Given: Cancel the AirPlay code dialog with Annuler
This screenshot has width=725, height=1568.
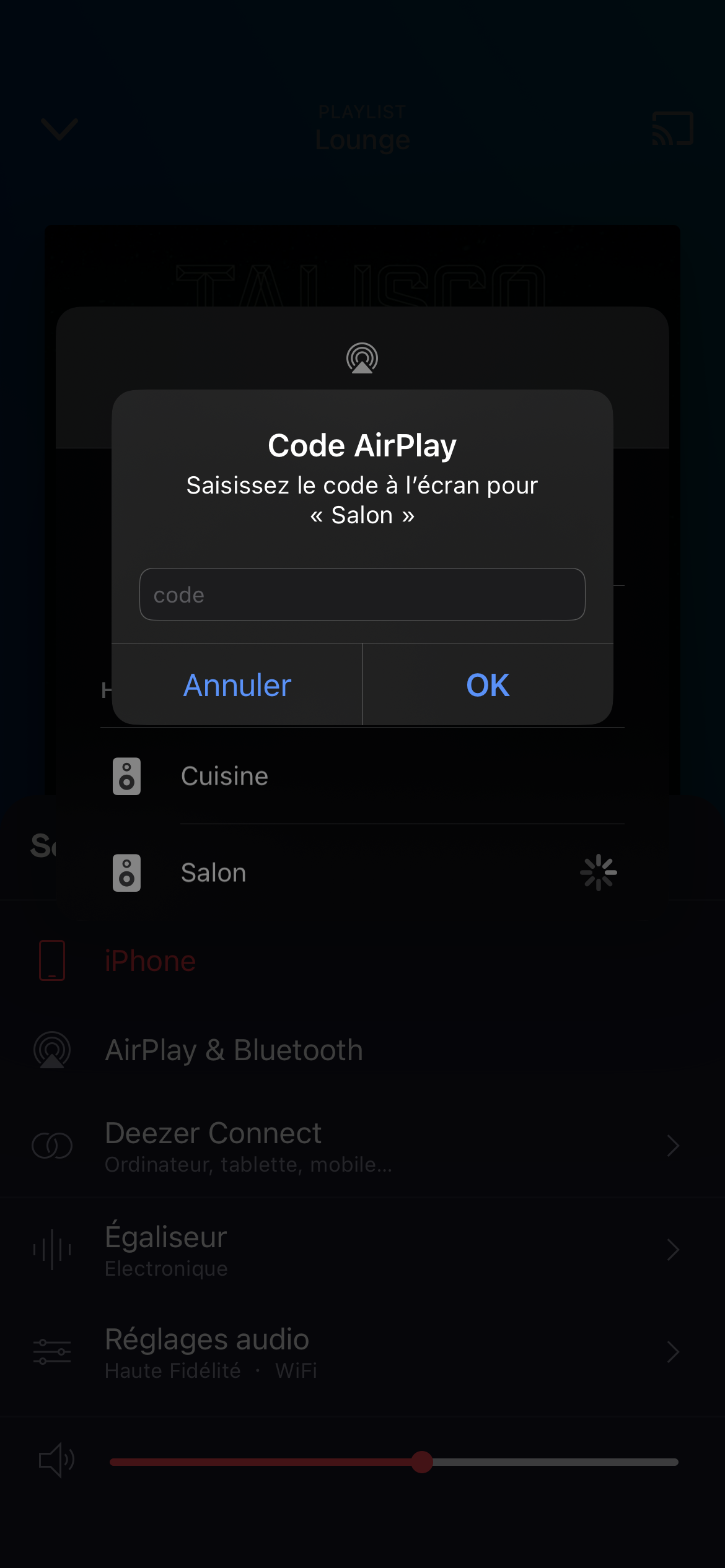Looking at the screenshot, I should pos(237,685).
